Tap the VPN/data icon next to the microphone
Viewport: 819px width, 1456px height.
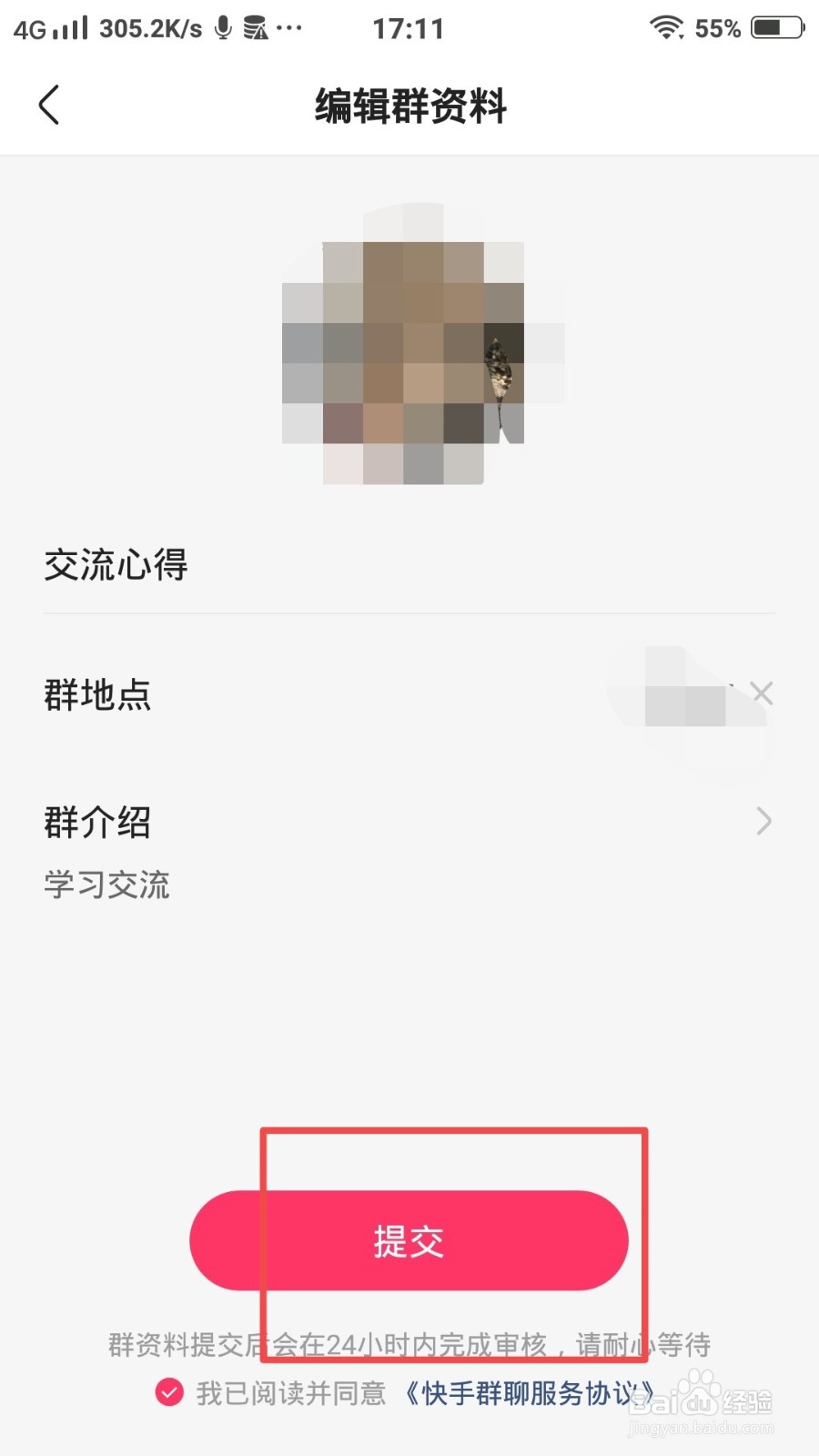click(256, 26)
